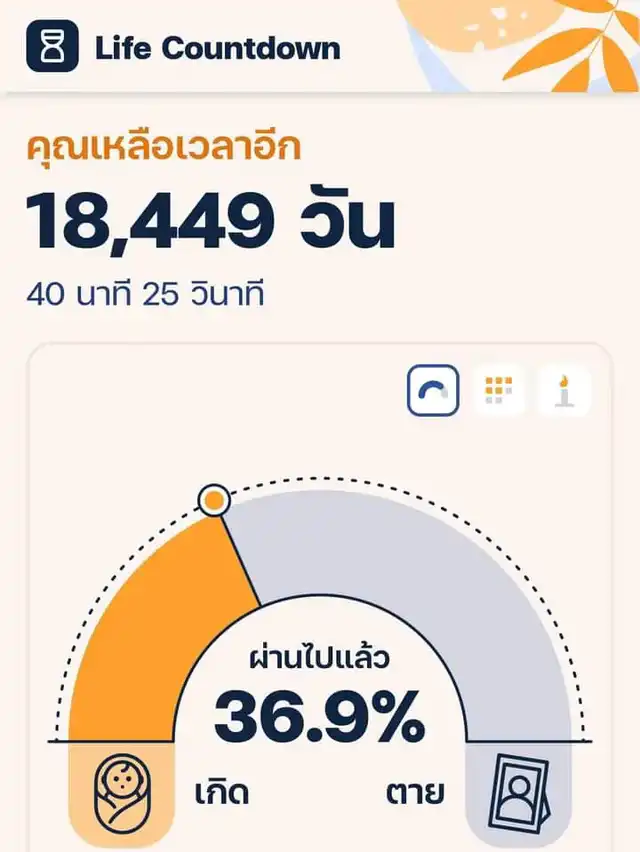Switch to the grid dots view
Image resolution: width=640 pixels, height=852 pixels.
pos(499,390)
